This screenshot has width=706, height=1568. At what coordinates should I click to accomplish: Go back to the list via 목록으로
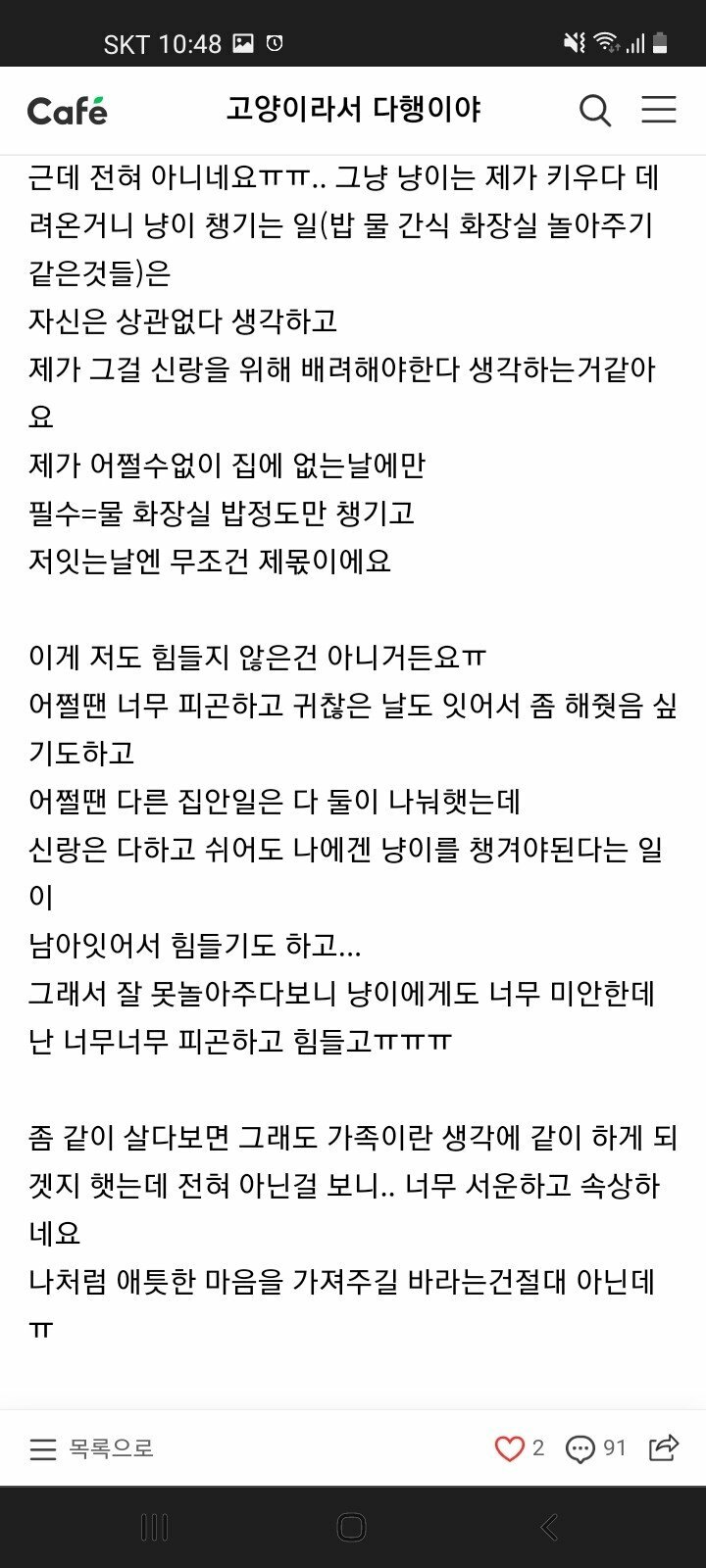point(91,1448)
